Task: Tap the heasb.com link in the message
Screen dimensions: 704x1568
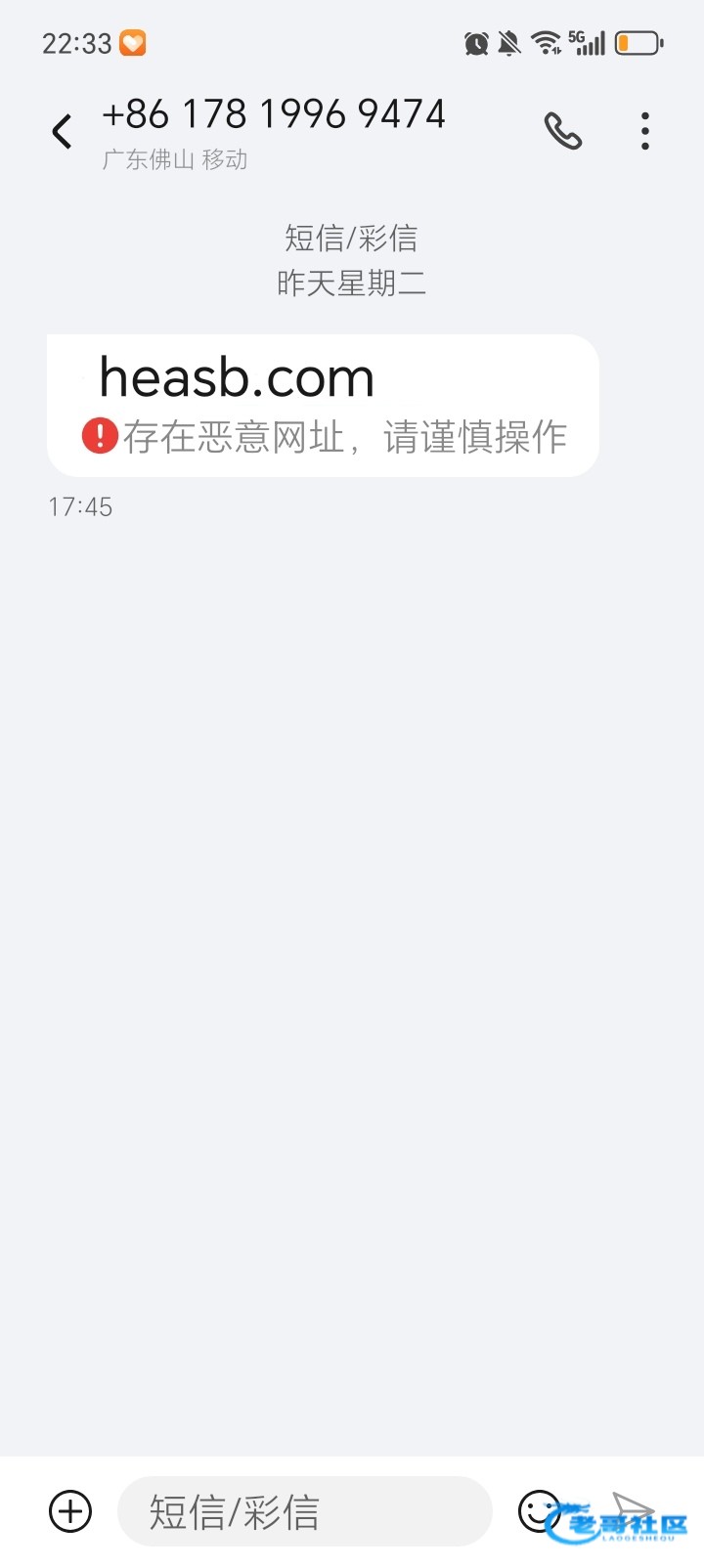Action: click(x=237, y=378)
